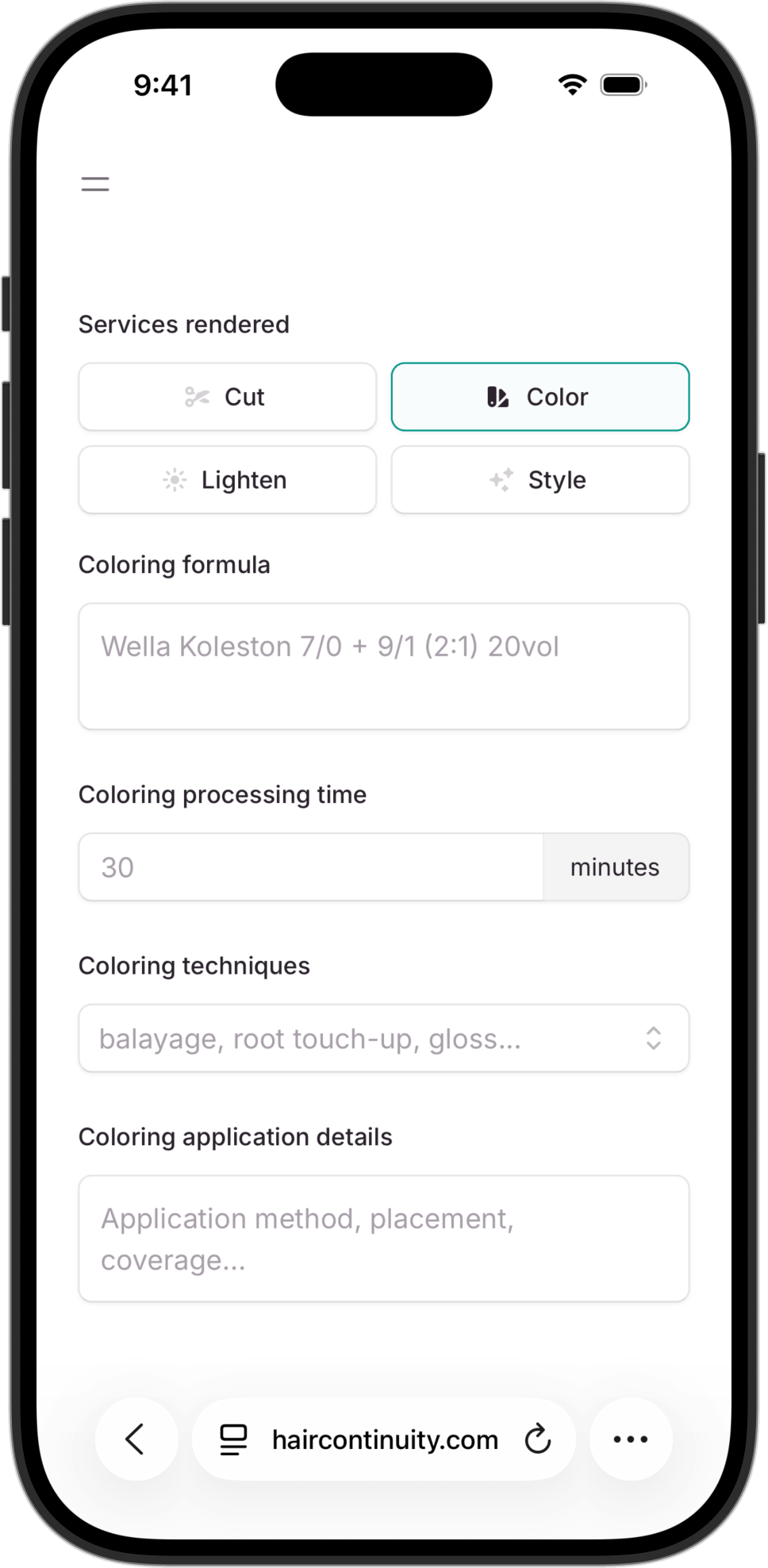Viewport: 768px width, 1568px height.
Task: Focus the Coloring application details field
Action: (x=383, y=1238)
